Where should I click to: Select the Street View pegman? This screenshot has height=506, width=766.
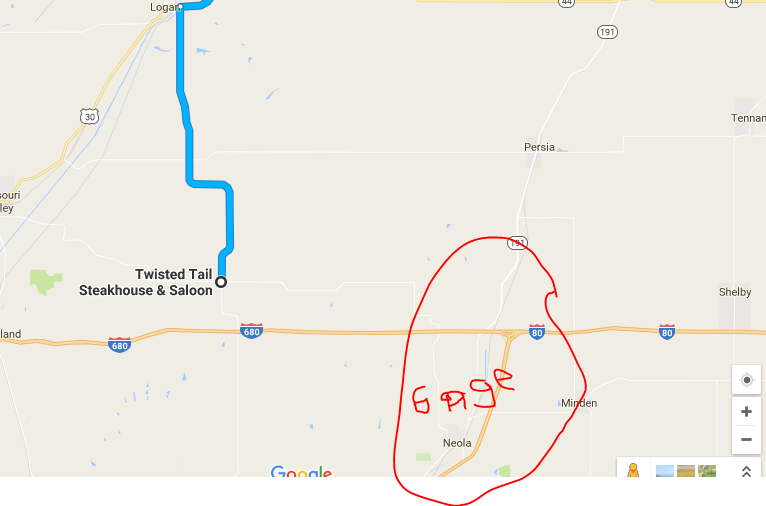pos(632,471)
